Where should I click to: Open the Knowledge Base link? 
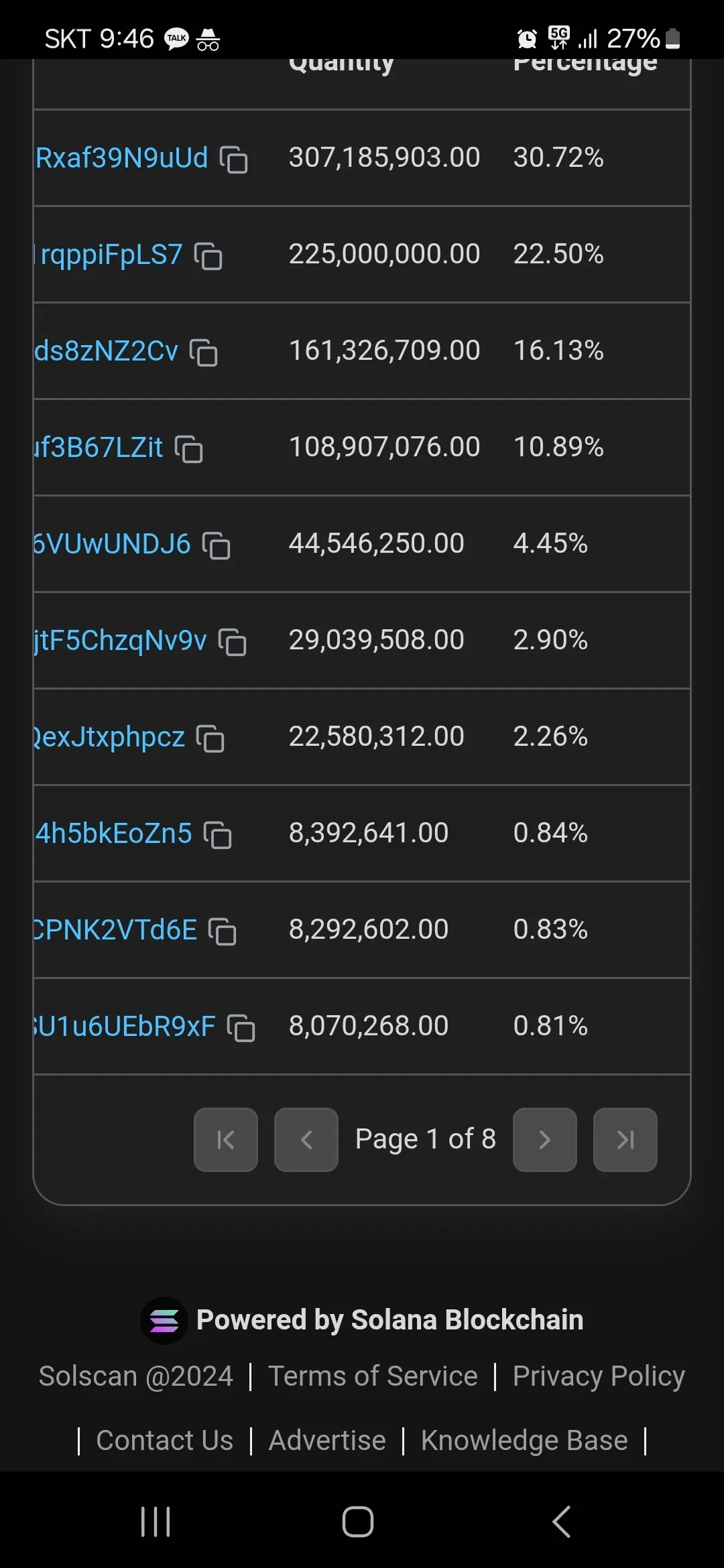(524, 1441)
